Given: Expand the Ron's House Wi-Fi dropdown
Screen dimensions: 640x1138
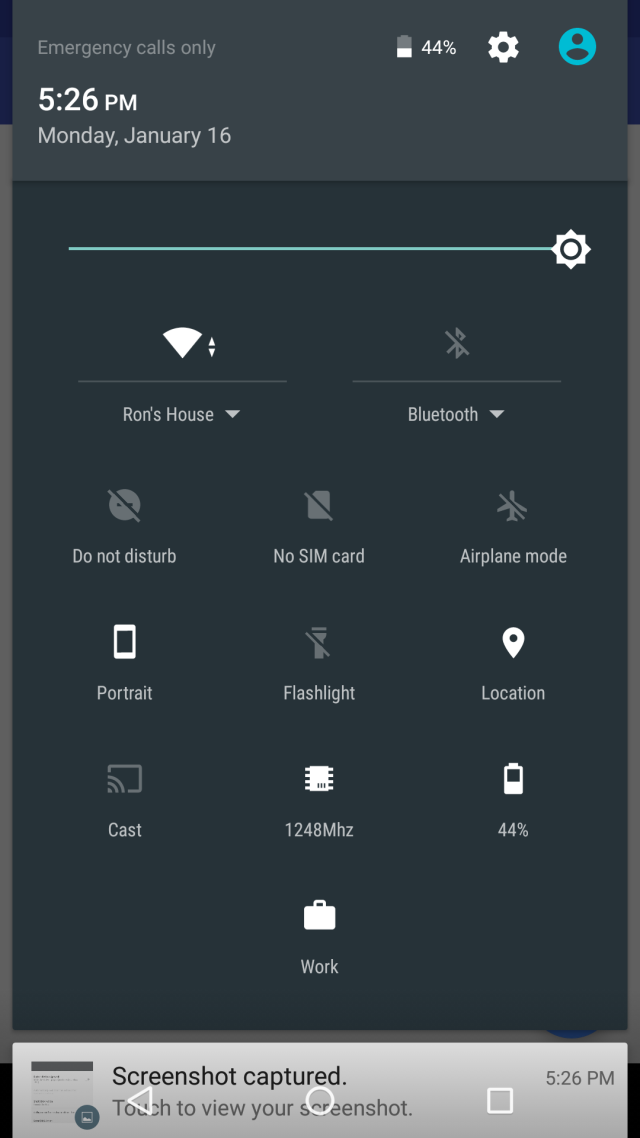Looking at the screenshot, I should click(181, 414).
